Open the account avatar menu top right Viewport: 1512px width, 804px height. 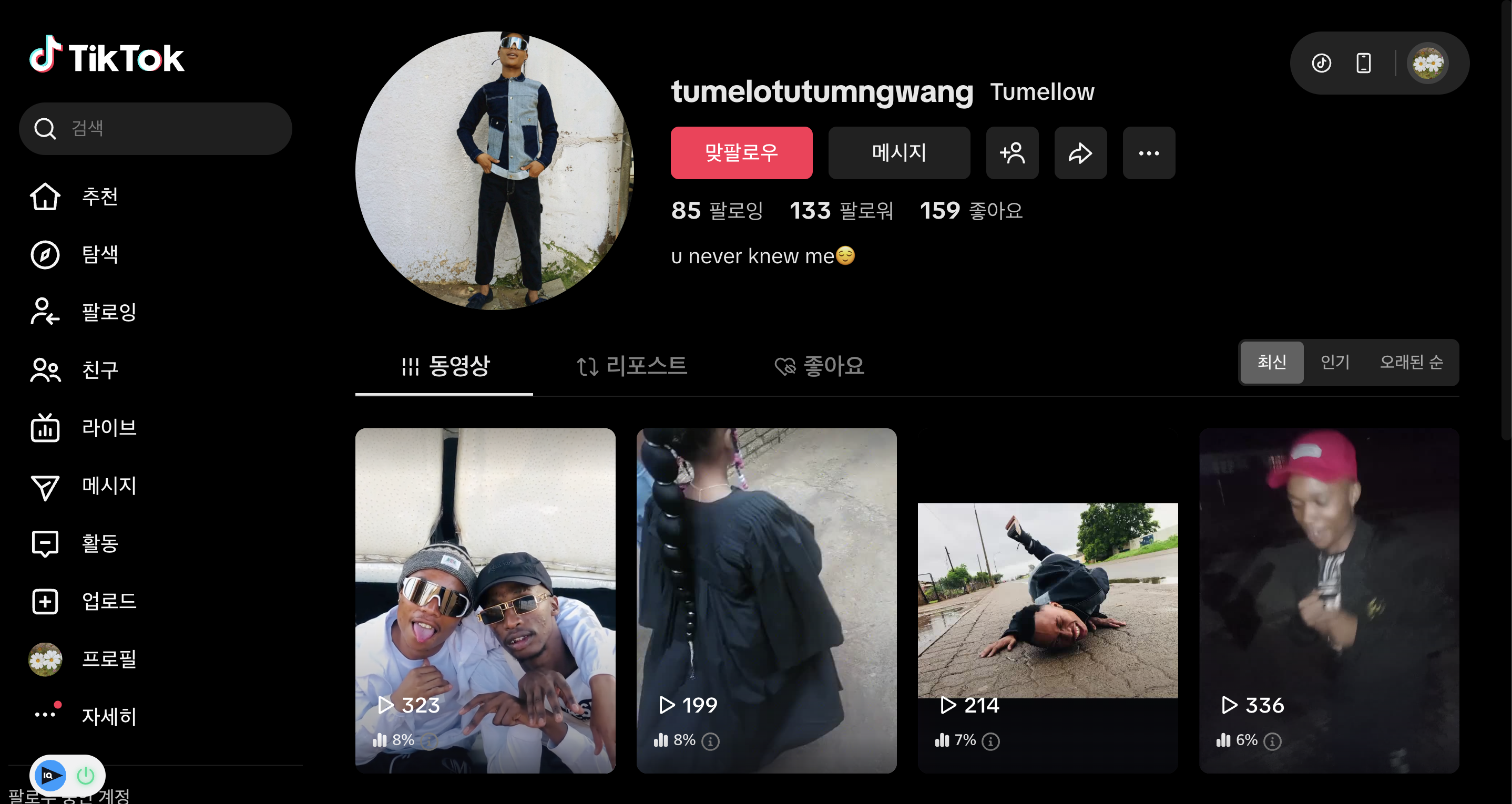point(1427,63)
